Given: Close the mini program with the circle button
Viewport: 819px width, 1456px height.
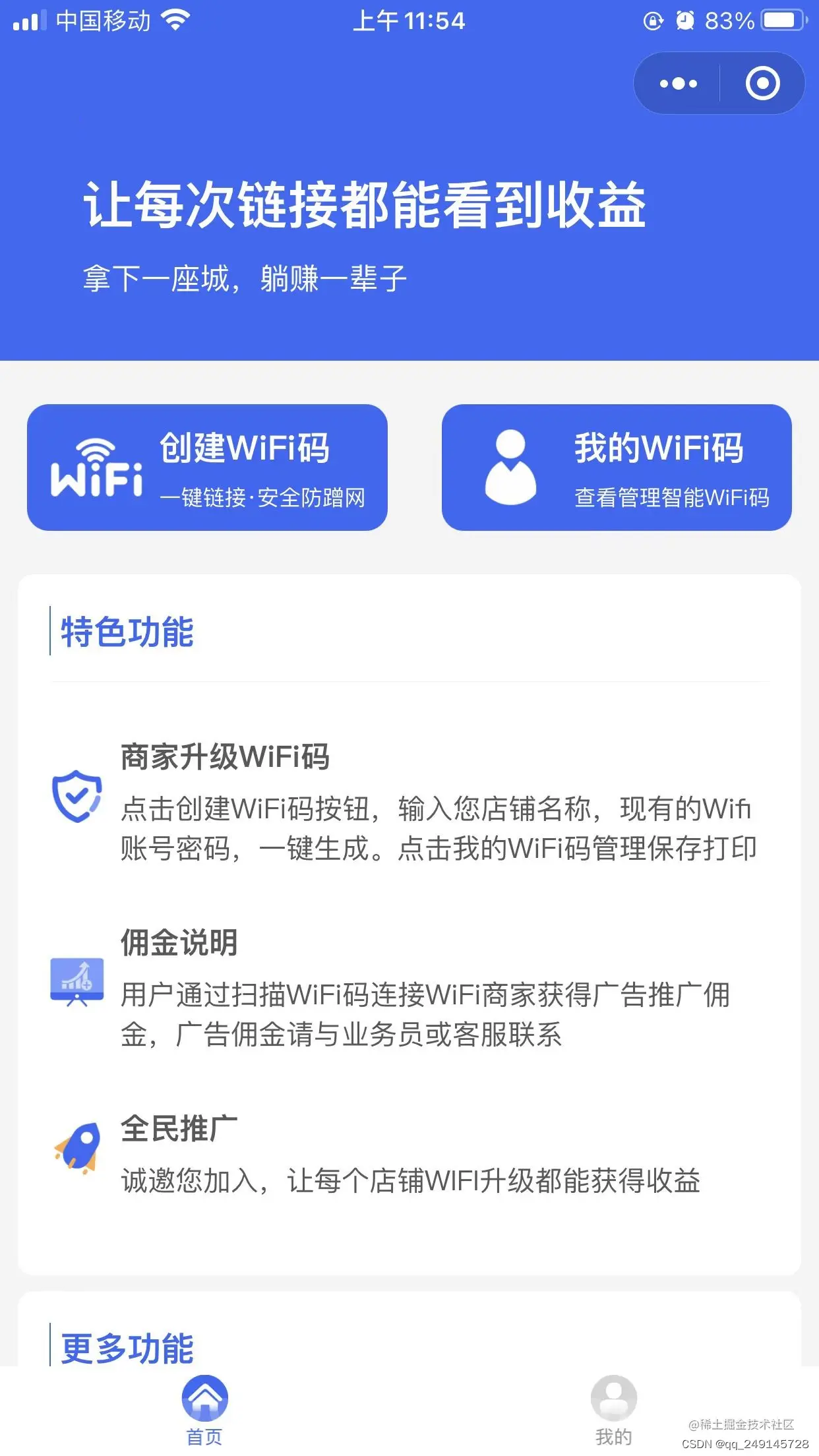Looking at the screenshot, I should pos(762,84).
